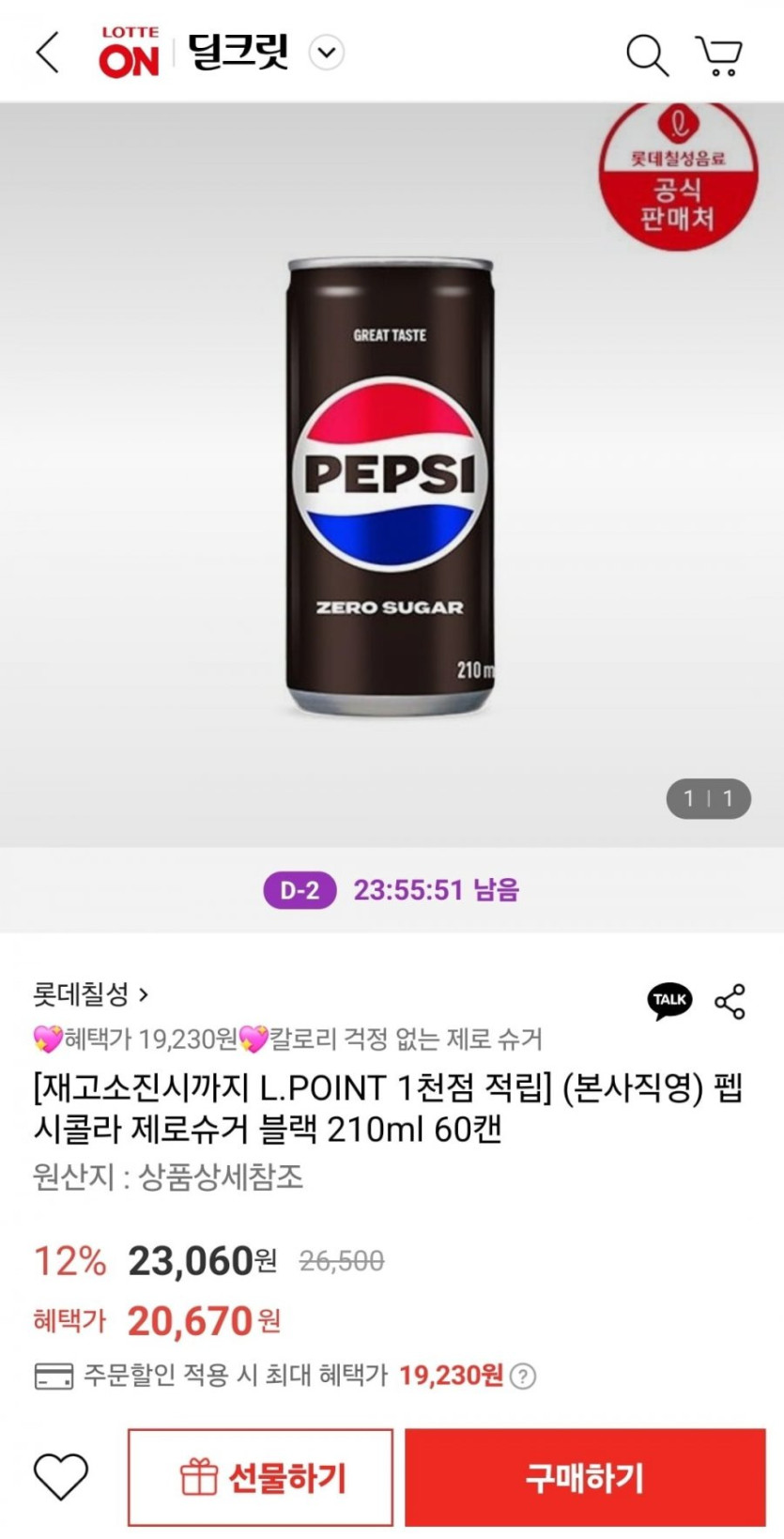This screenshot has height=1539, width=784.
Task: Chat with the seller via TALK icon
Action: point(669,1000)
